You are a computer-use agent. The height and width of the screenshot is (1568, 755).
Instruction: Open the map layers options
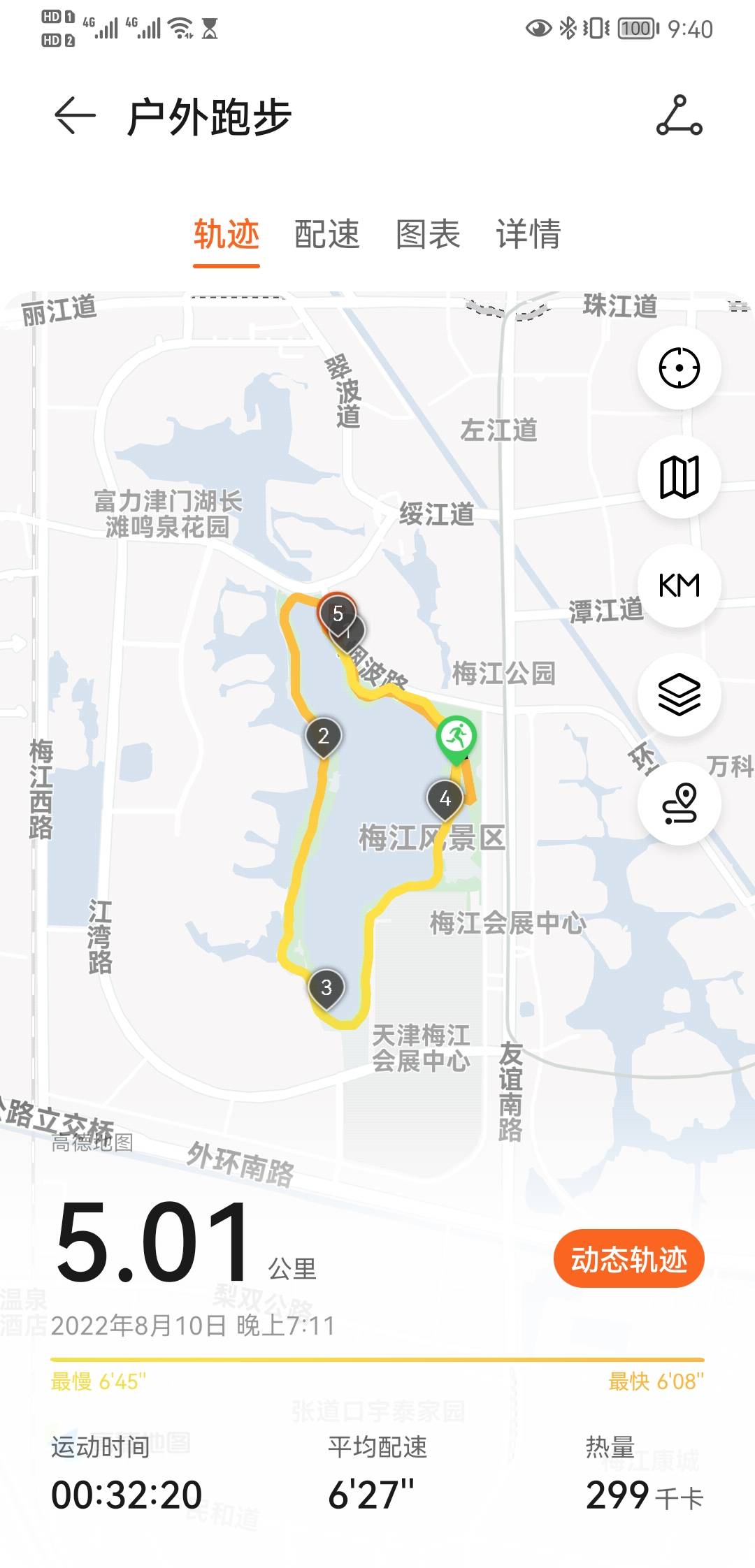679,695
